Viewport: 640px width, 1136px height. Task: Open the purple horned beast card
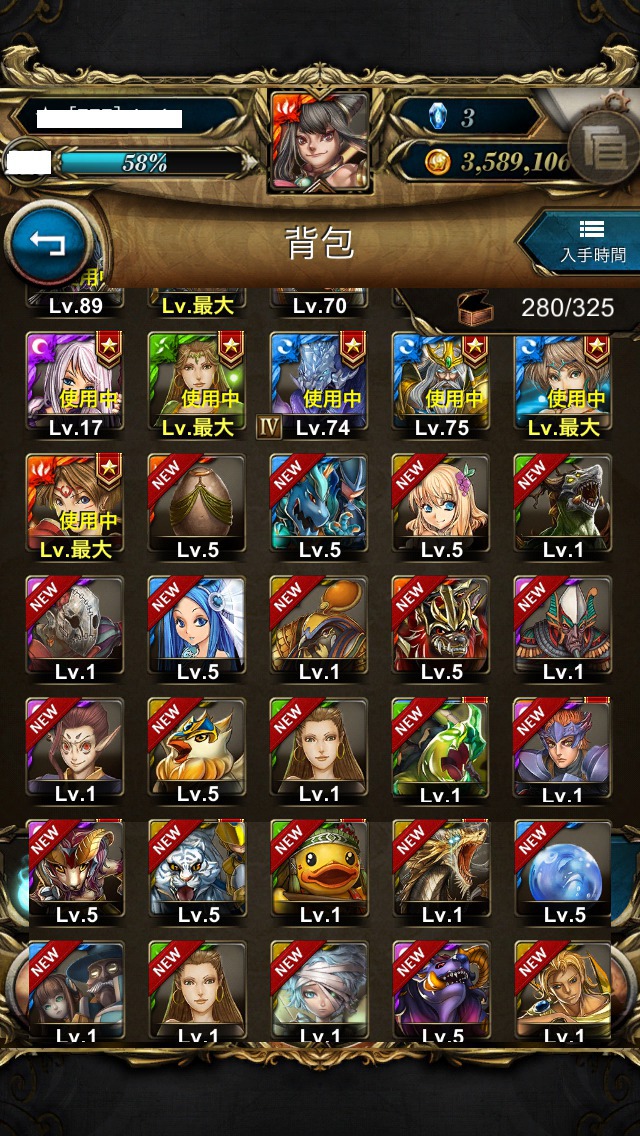pyautogui.click(x=441, y=992)
